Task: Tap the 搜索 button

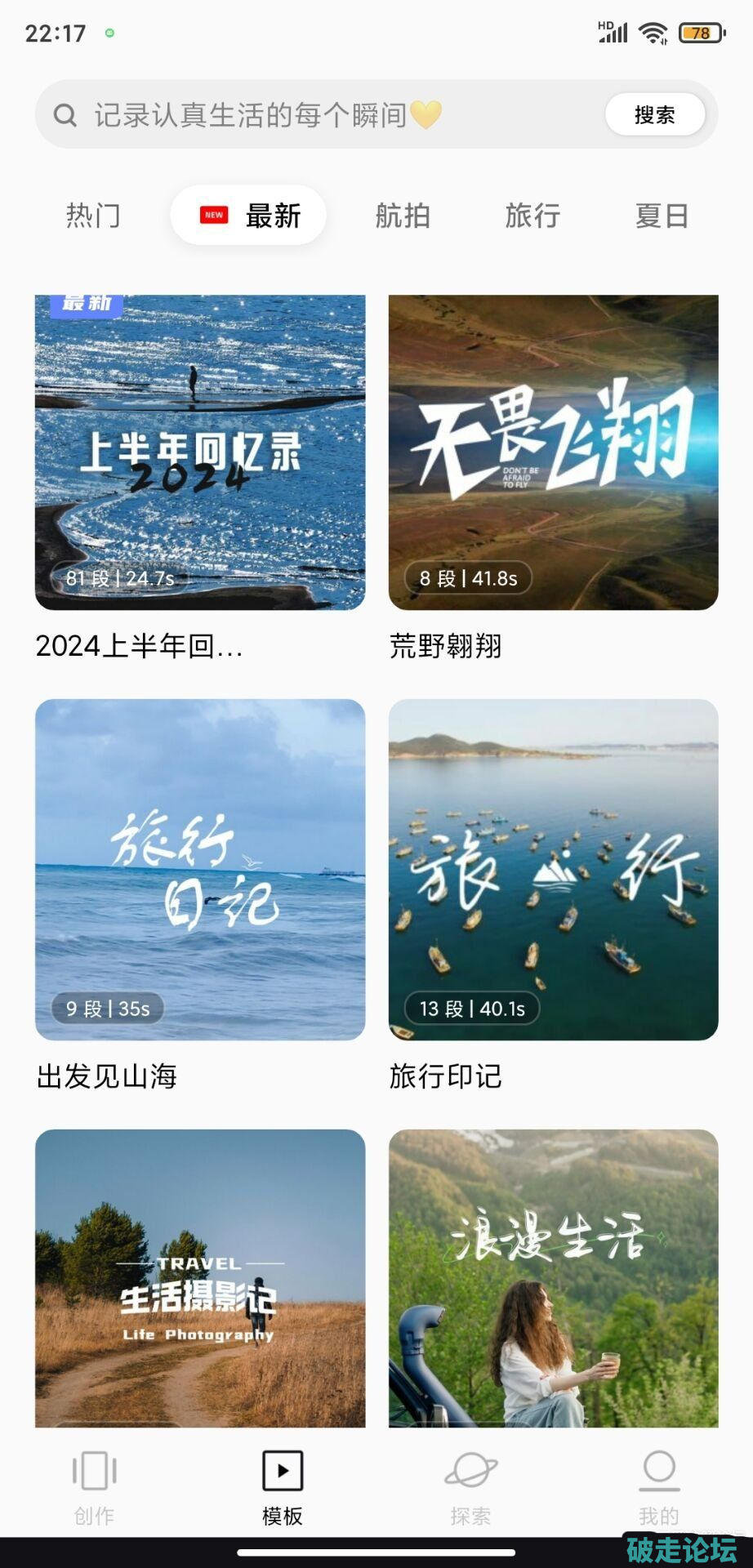Action: pos(654,115)
